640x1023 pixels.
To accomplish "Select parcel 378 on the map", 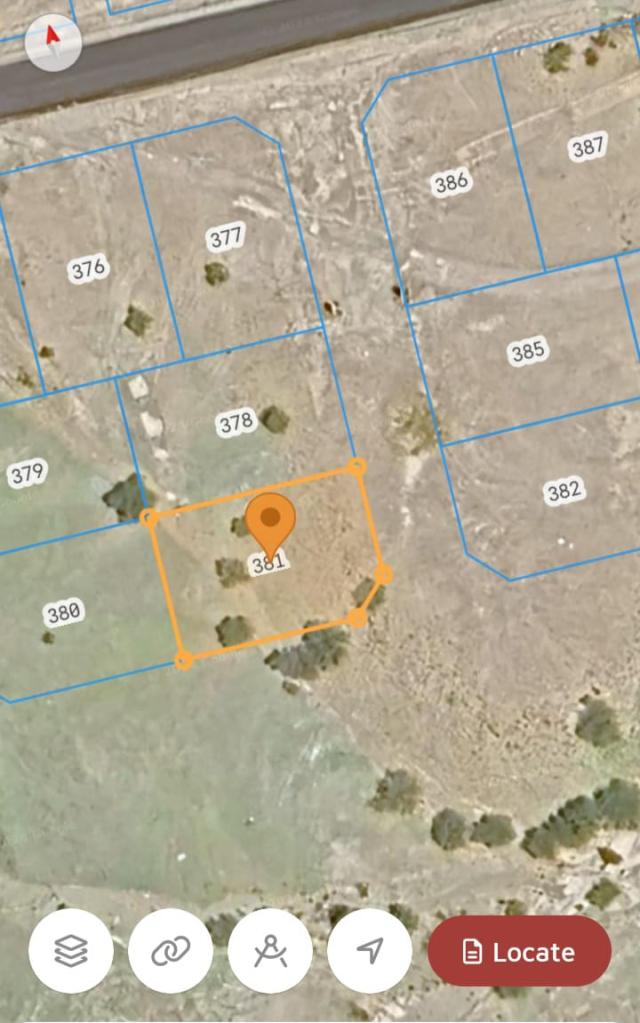I will [237, 422].
